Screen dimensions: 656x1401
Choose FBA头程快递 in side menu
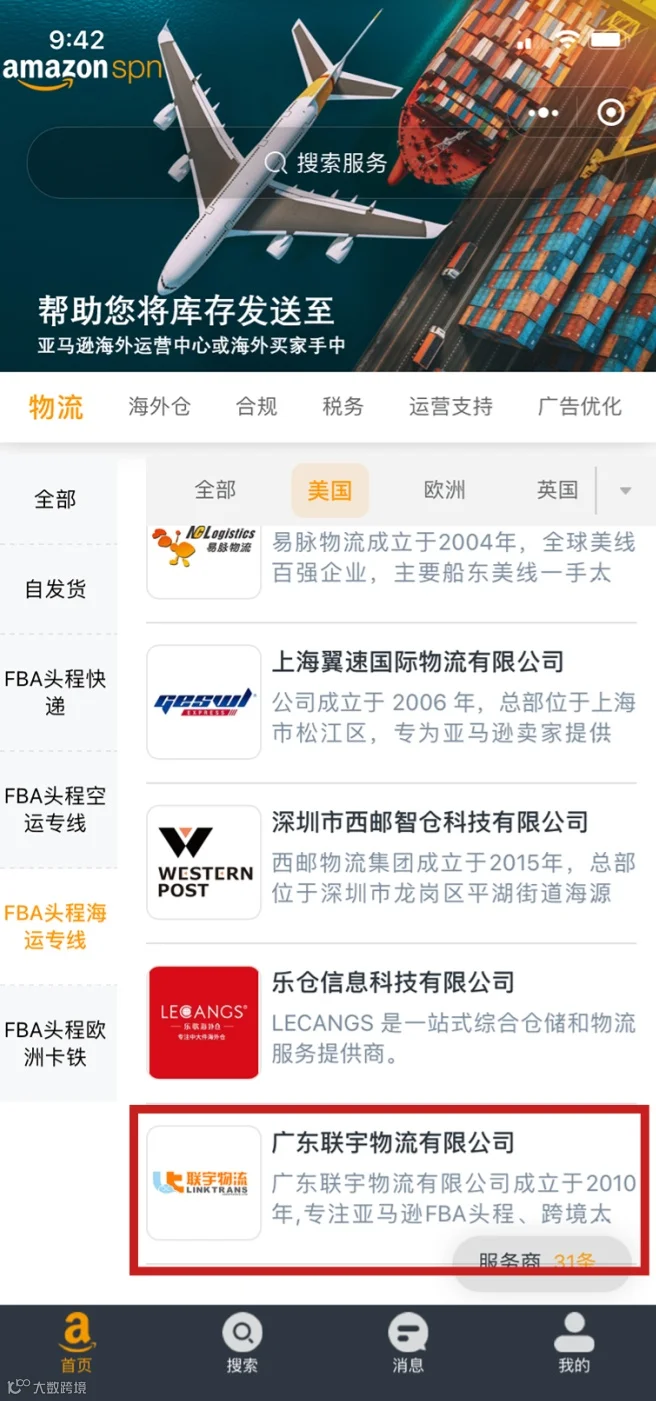point(56,692)
